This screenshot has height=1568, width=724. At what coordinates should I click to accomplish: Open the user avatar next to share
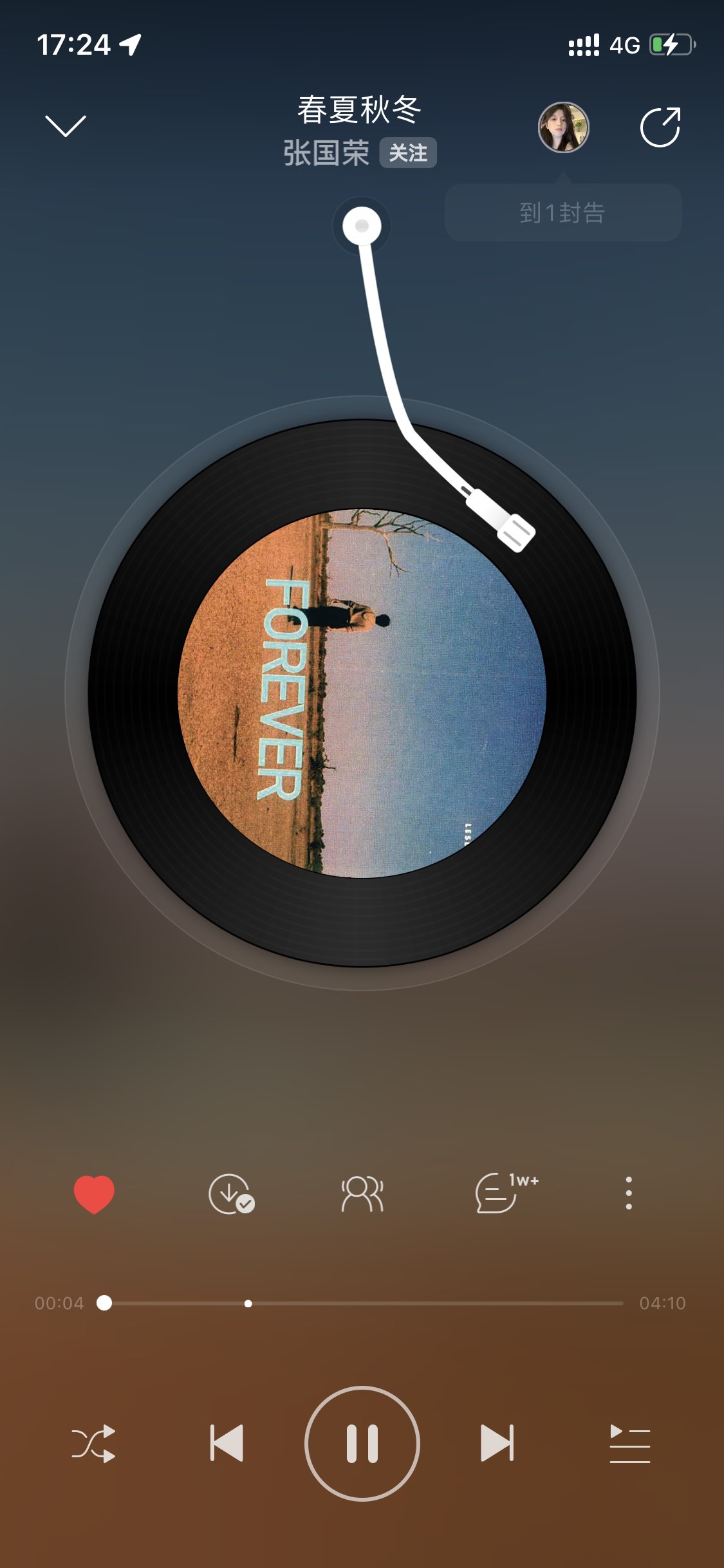[563, 127]
